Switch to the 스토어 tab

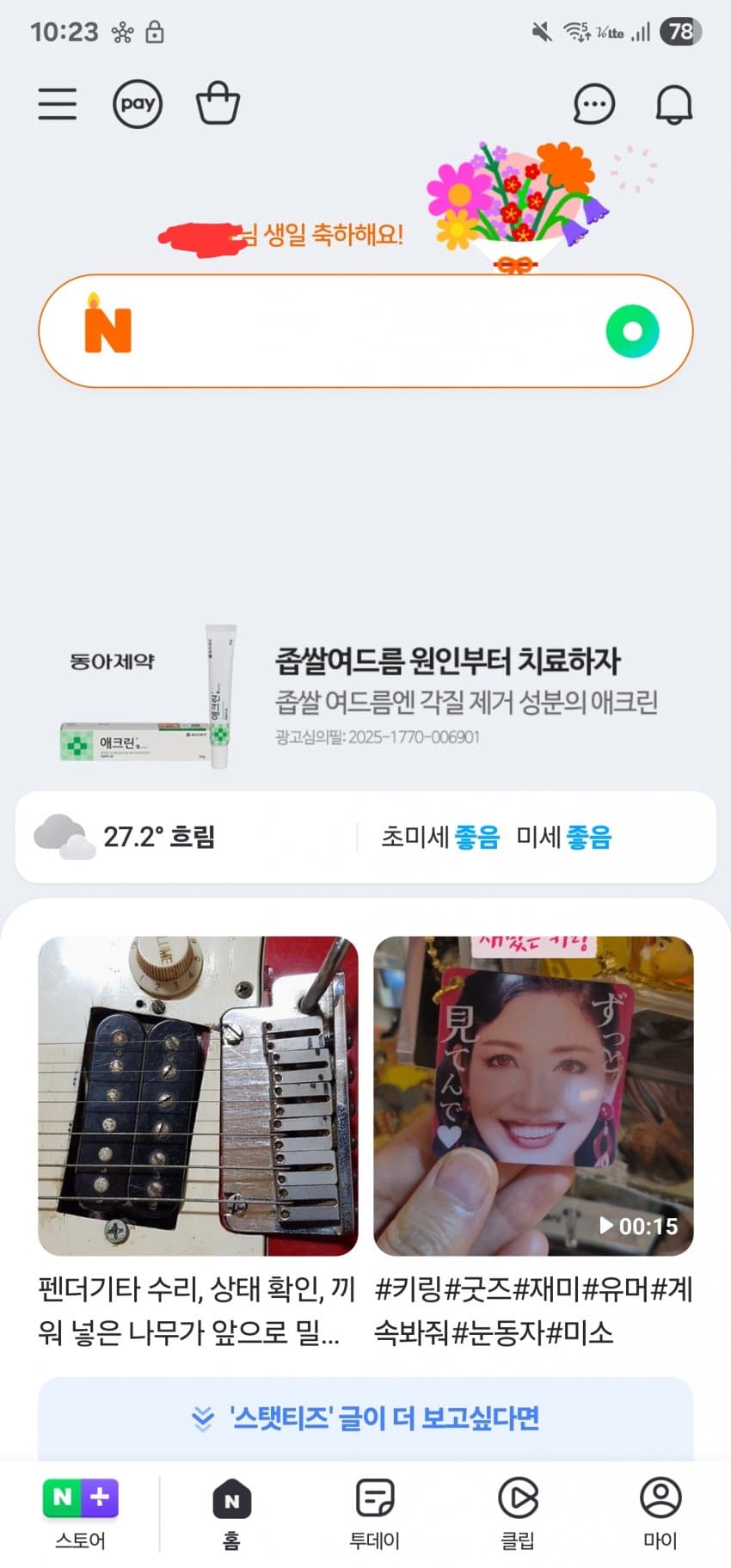80,1514
